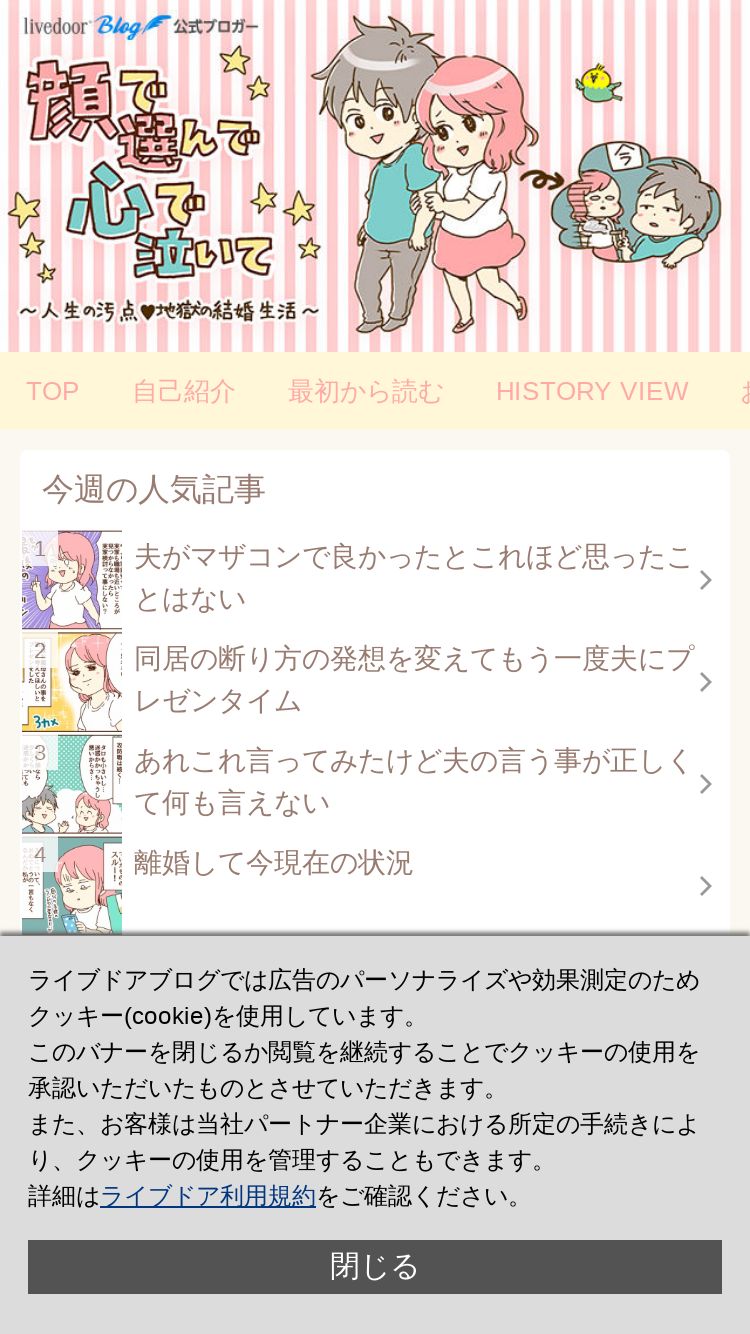Dismiss the cookie banner with 閉じる
Viewport: 750px width, 1334px height.
click(x=375, y=1267)
